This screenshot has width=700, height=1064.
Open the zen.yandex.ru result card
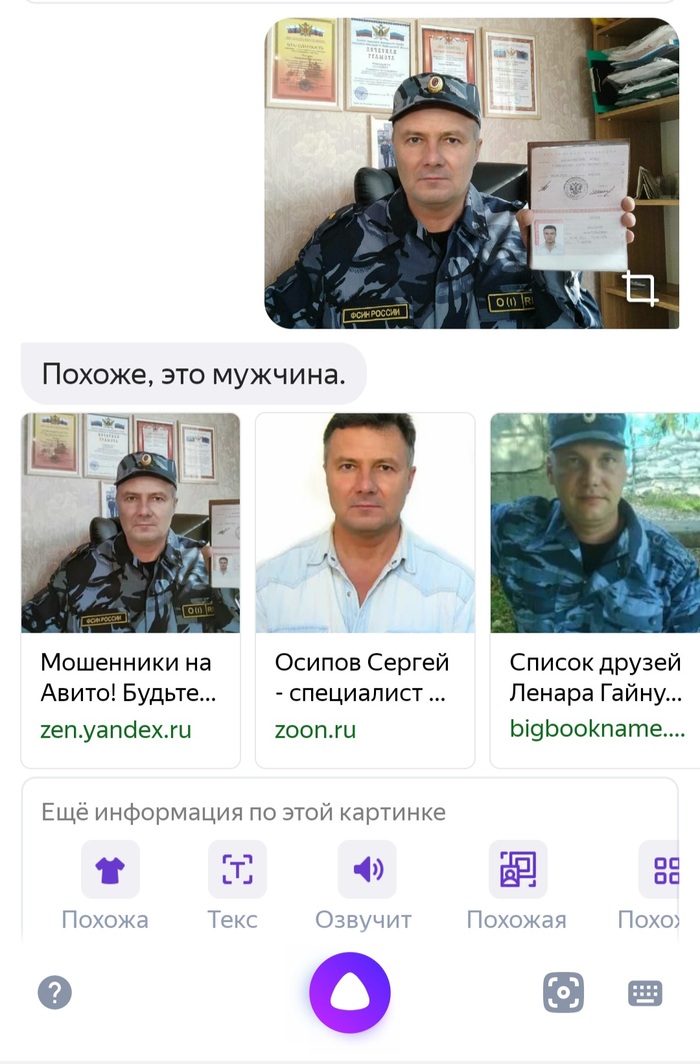point(130,590)
